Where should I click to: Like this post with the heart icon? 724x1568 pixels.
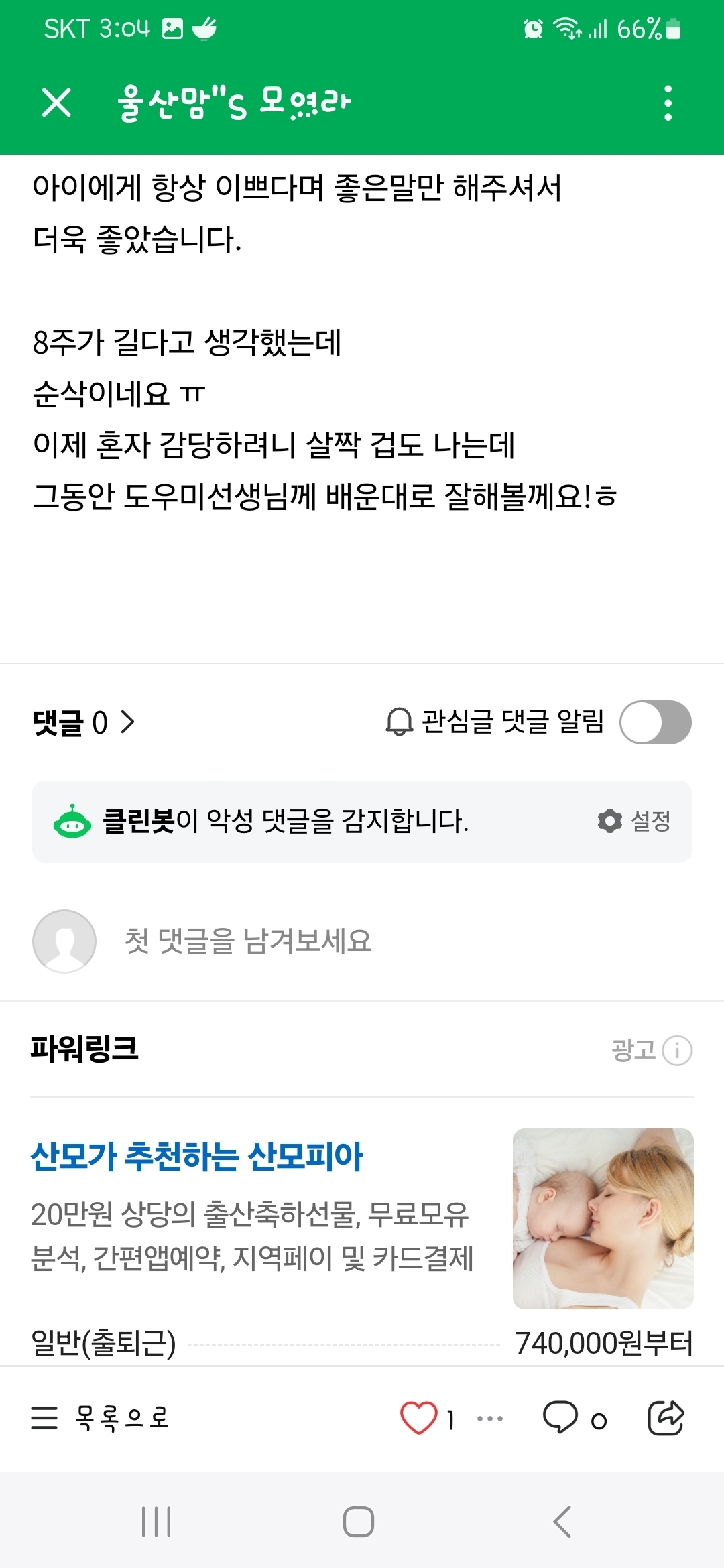[419, 1418]
